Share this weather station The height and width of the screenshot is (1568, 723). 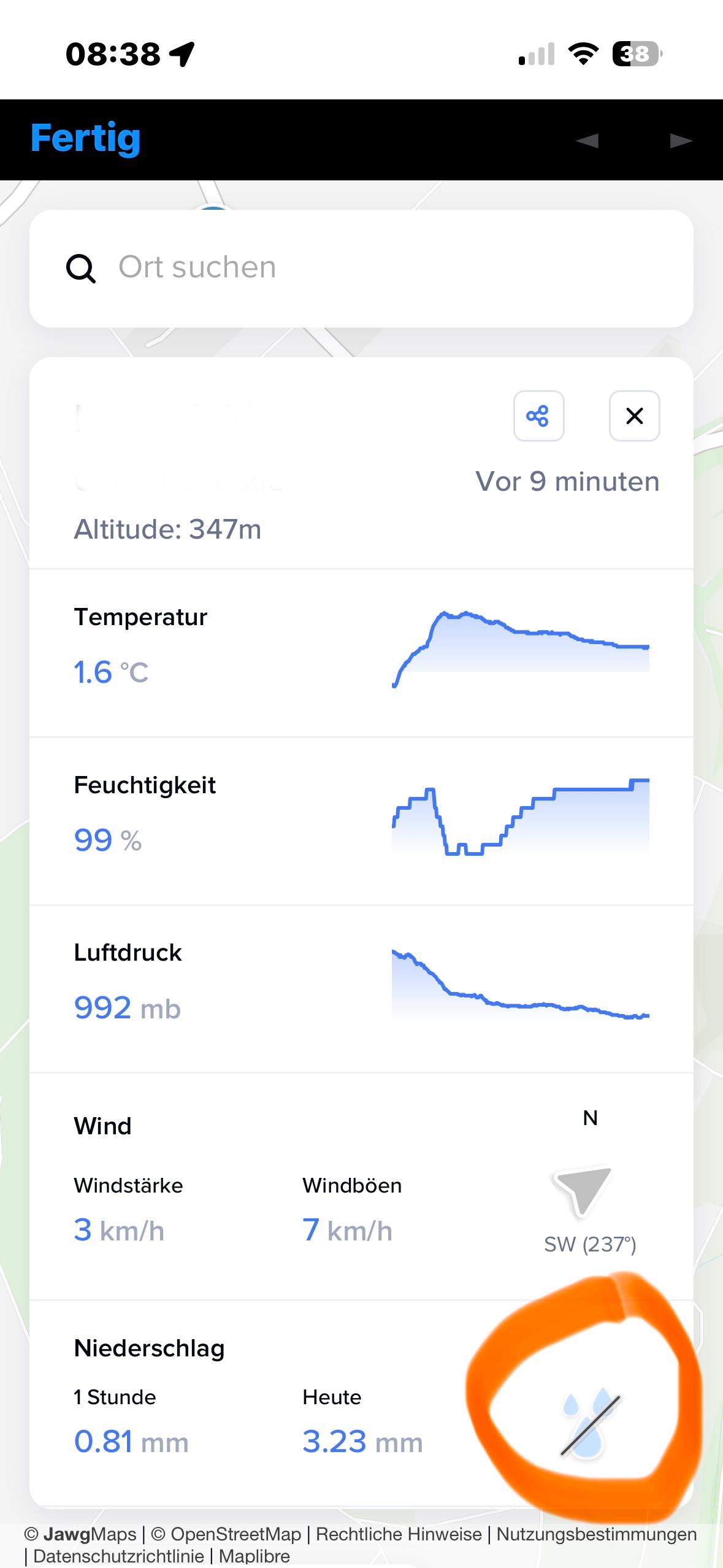(x=538, y=416)
